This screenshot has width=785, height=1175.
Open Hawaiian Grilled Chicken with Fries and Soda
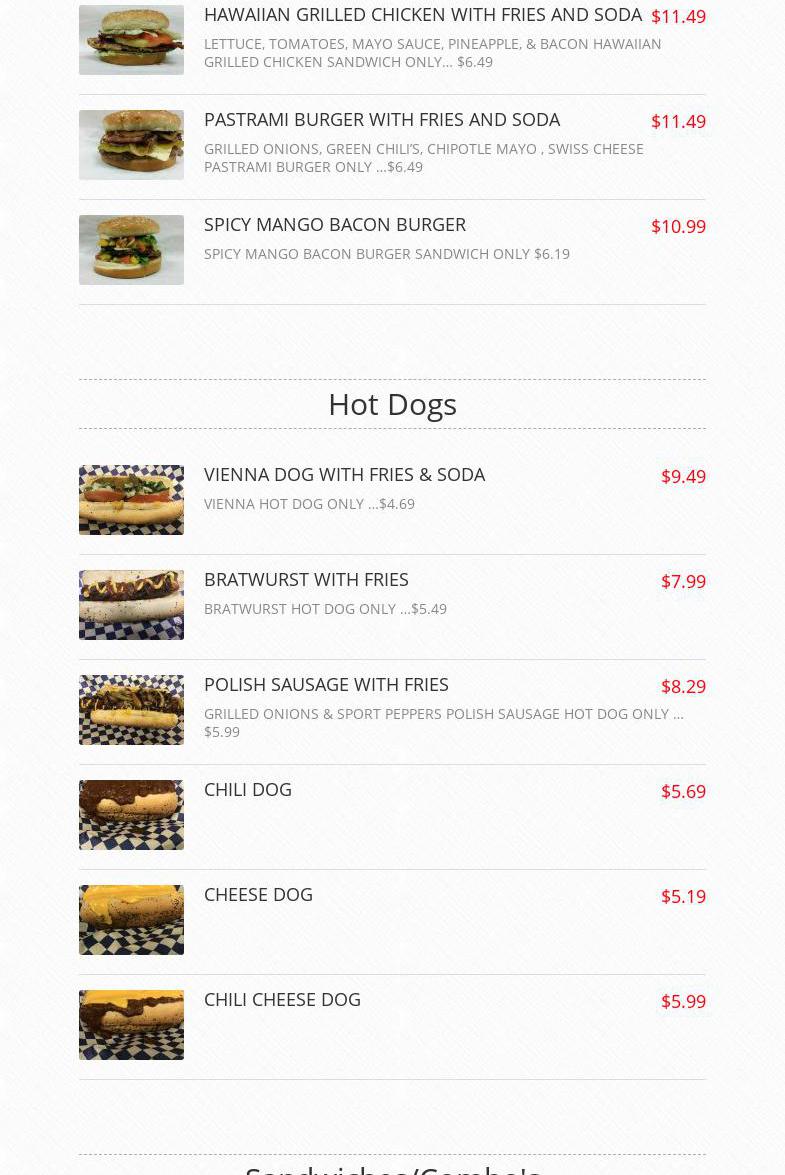click(422, 15)
